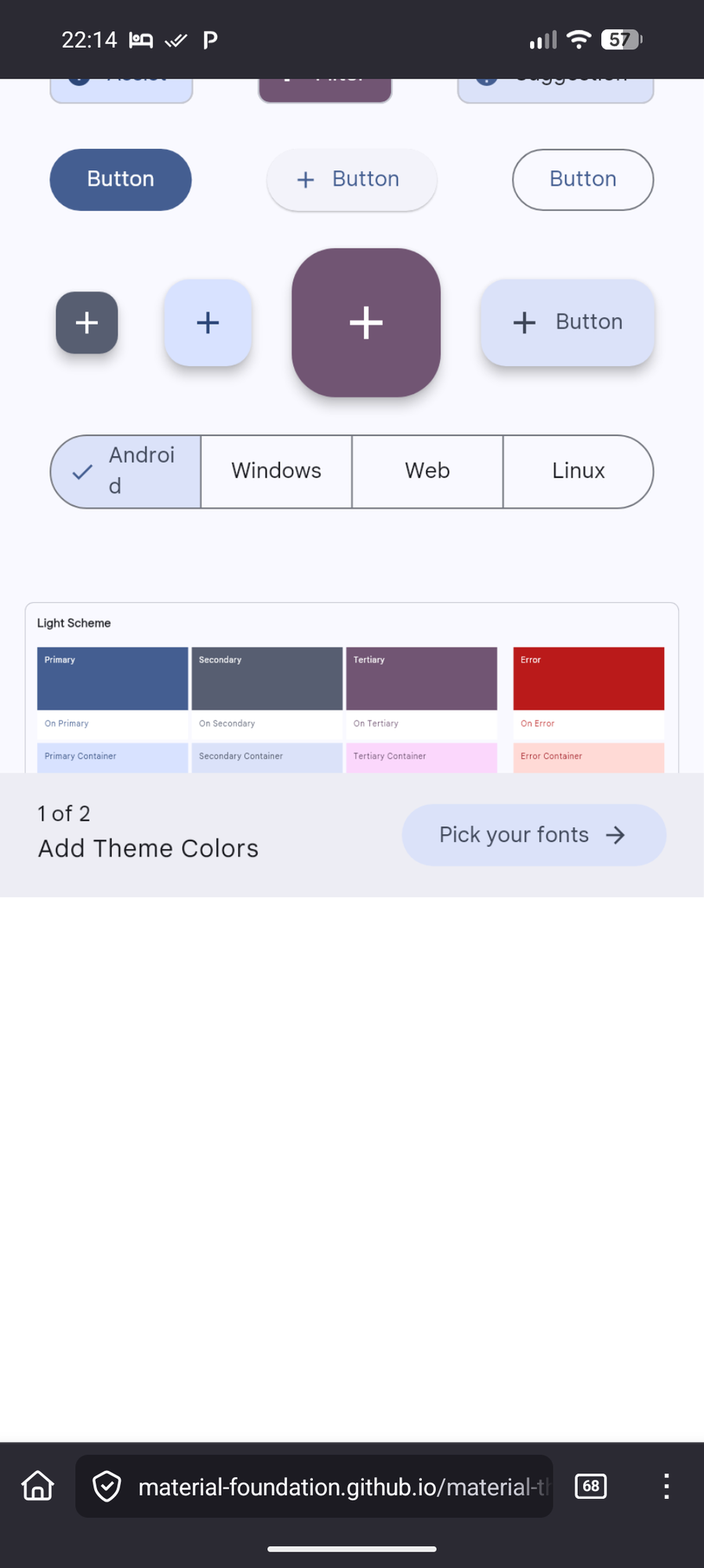
Task: Tap the small dark gray plus FAB
Action: tap(87, 322)
